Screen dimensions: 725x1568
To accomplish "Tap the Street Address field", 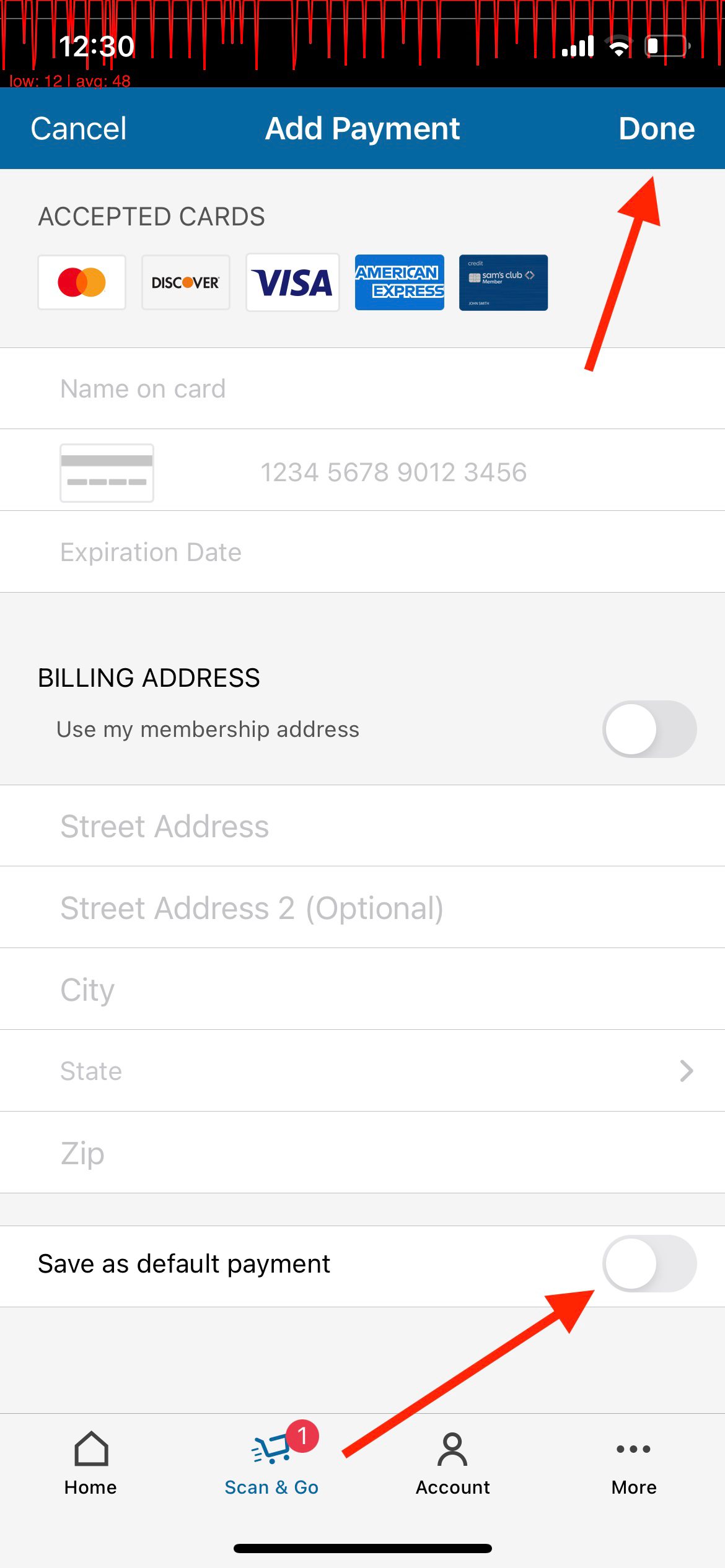I will click(362, 826).
